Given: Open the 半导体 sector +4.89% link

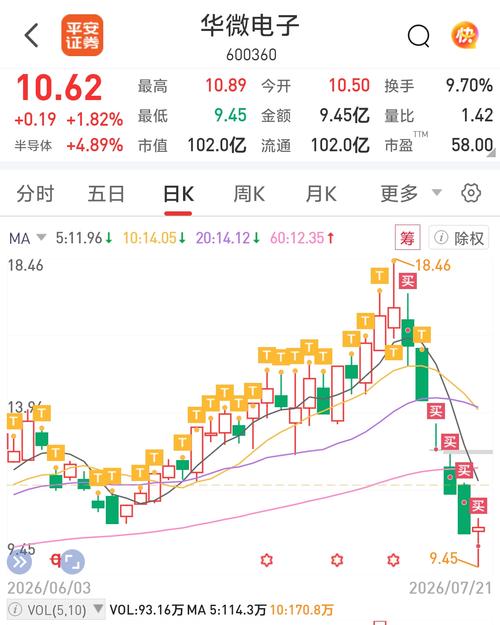Looking at the screenshot, I should 69,145.
